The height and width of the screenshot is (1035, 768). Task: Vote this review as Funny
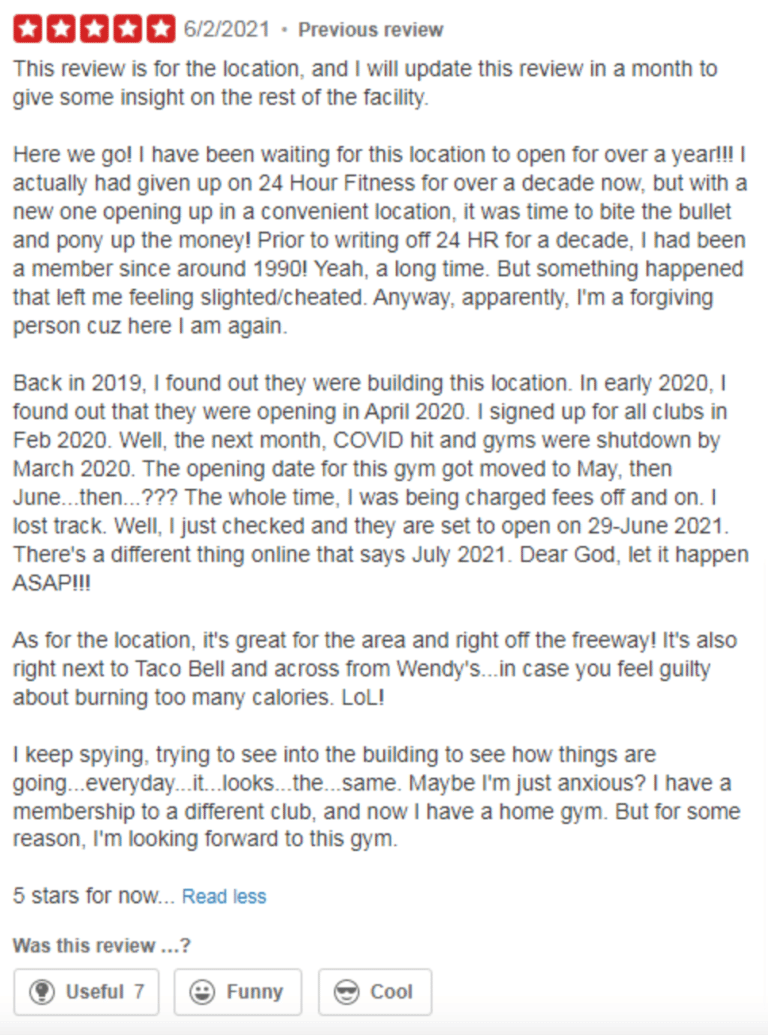click(x=237, y=992)
